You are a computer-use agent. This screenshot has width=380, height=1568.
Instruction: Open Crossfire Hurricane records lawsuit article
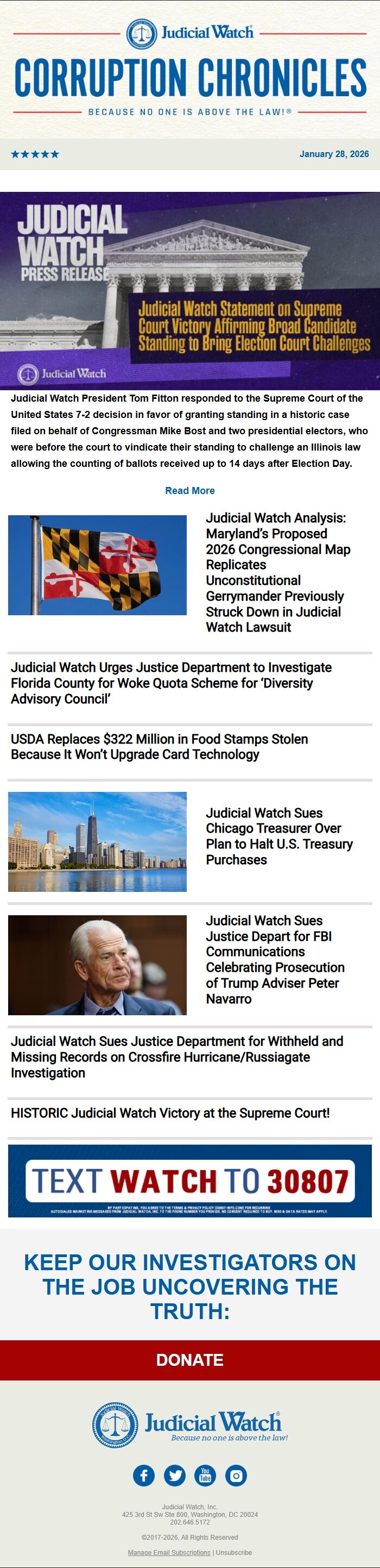coord(176,1057)
